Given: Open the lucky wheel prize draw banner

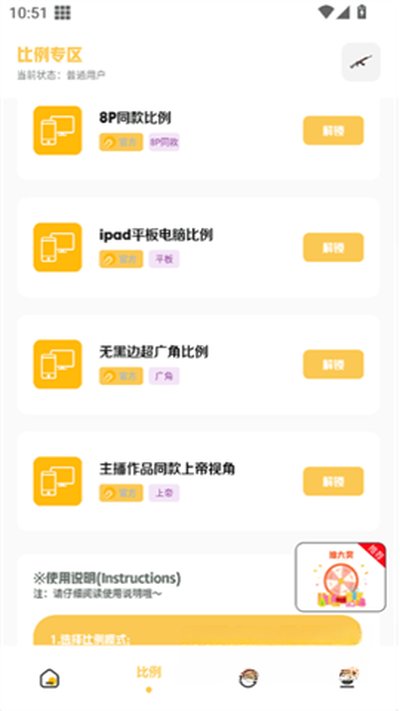Looking at the screenshot, I should (x=341, y=577).
